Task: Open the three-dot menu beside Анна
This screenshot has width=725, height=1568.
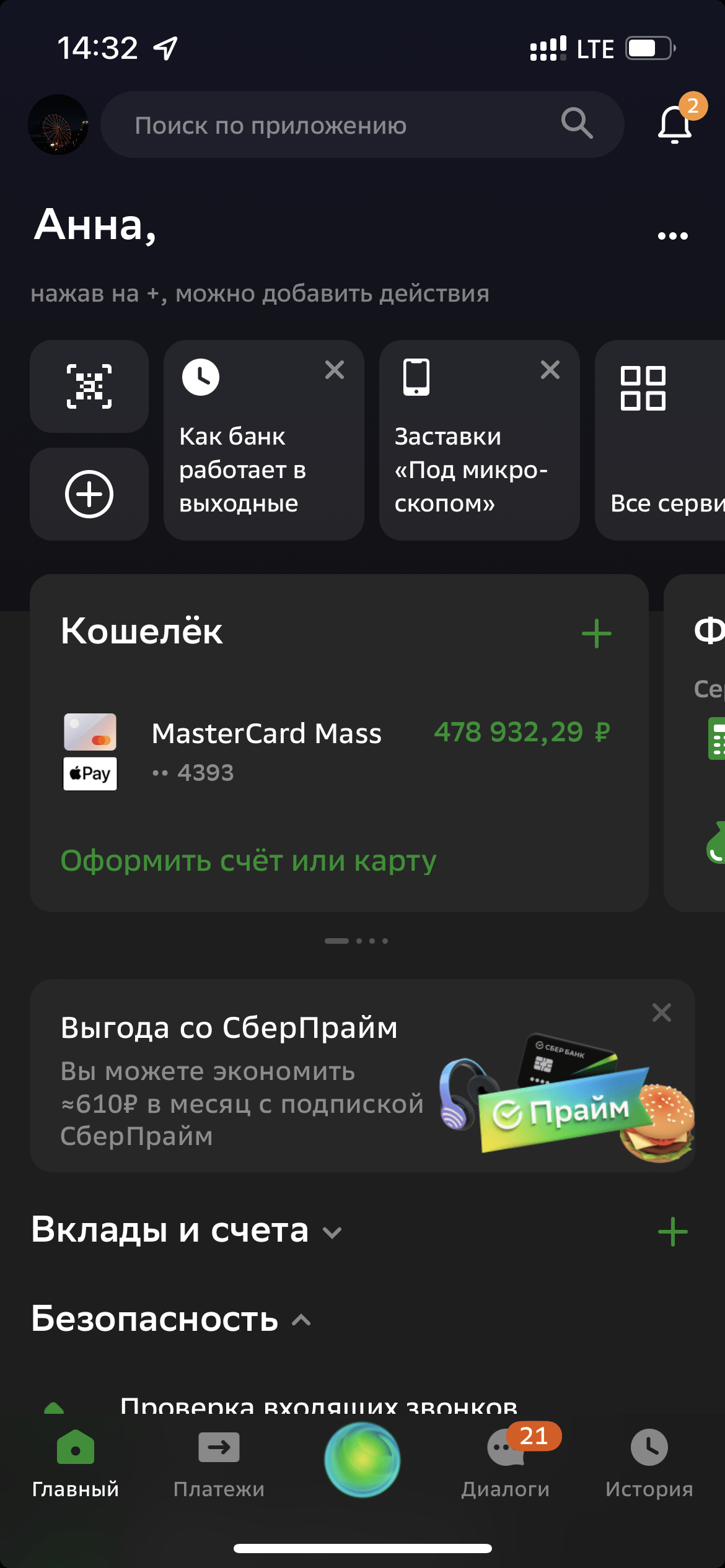Action: [672, 236]
